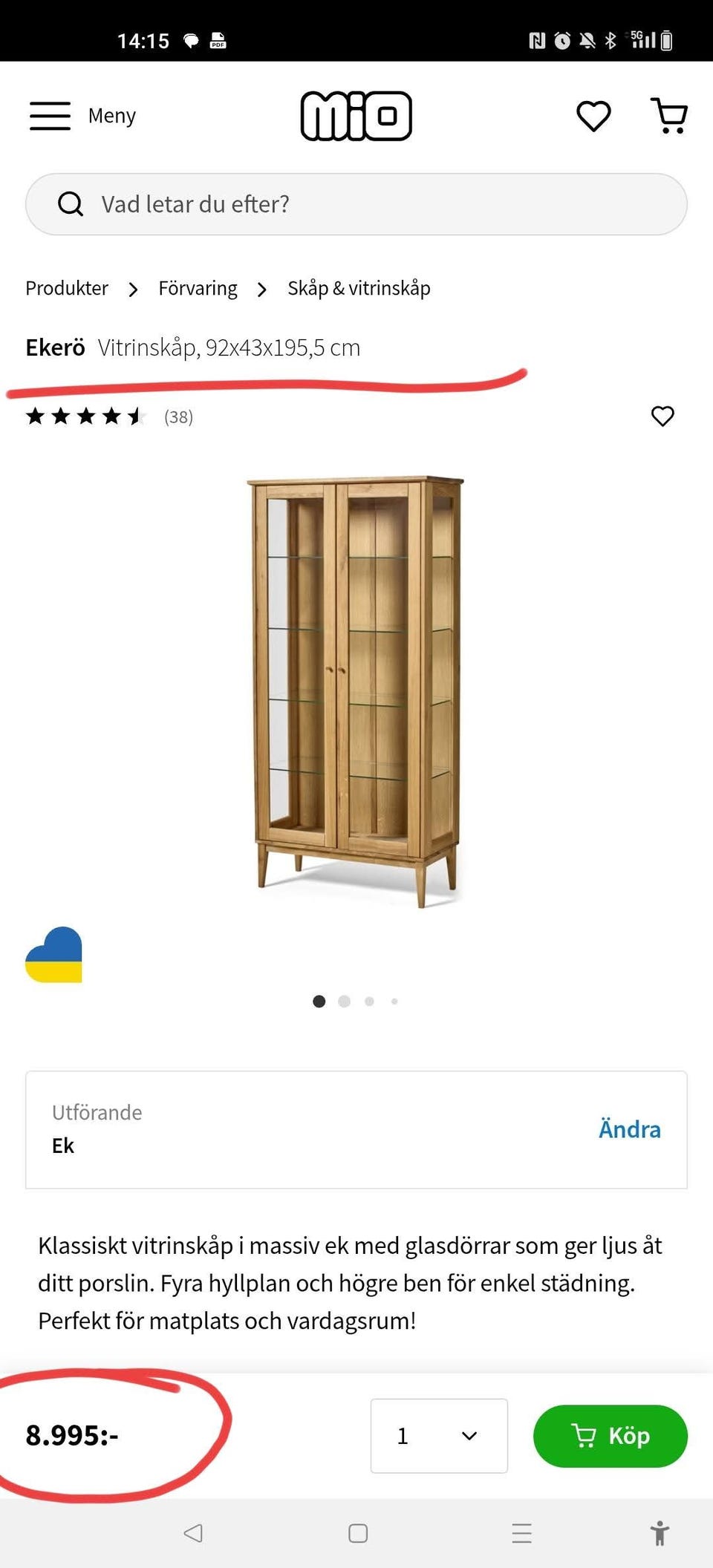The height and width of the screenshot is (1568, 713).
Task: Click the search magnifier icon
Action: click(x=71, y=203)
